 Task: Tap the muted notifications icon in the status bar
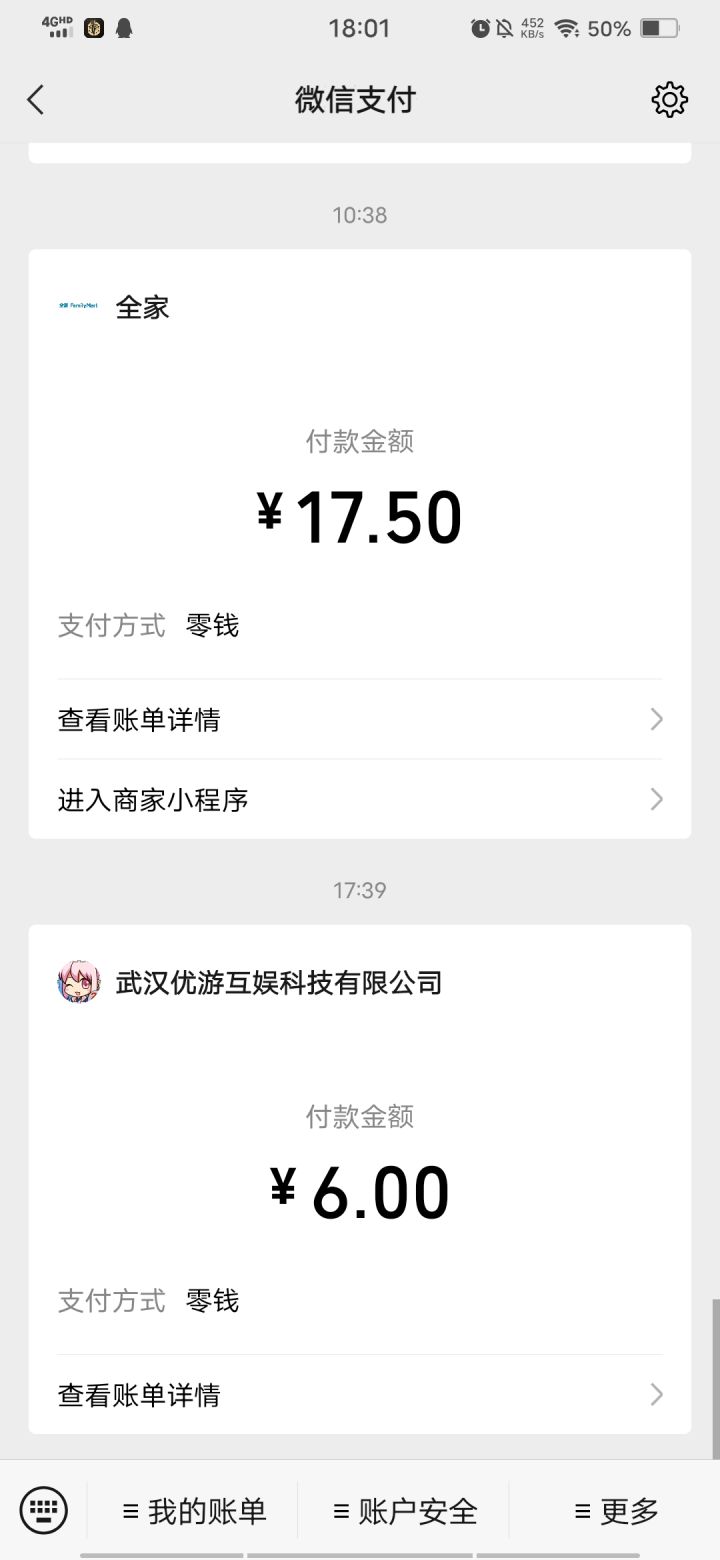point(508,28)
